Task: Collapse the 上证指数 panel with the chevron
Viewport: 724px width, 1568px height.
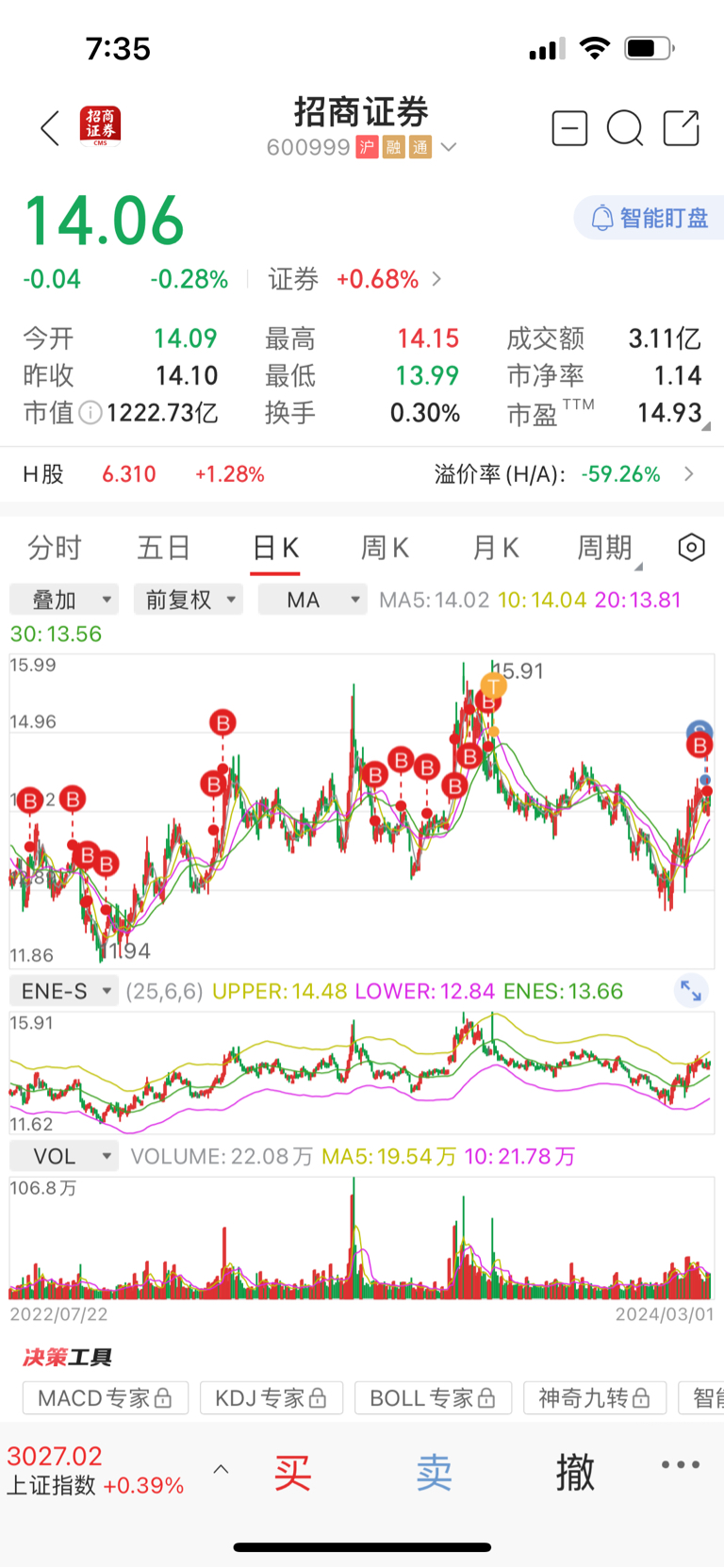Action: pos(220,1468)
